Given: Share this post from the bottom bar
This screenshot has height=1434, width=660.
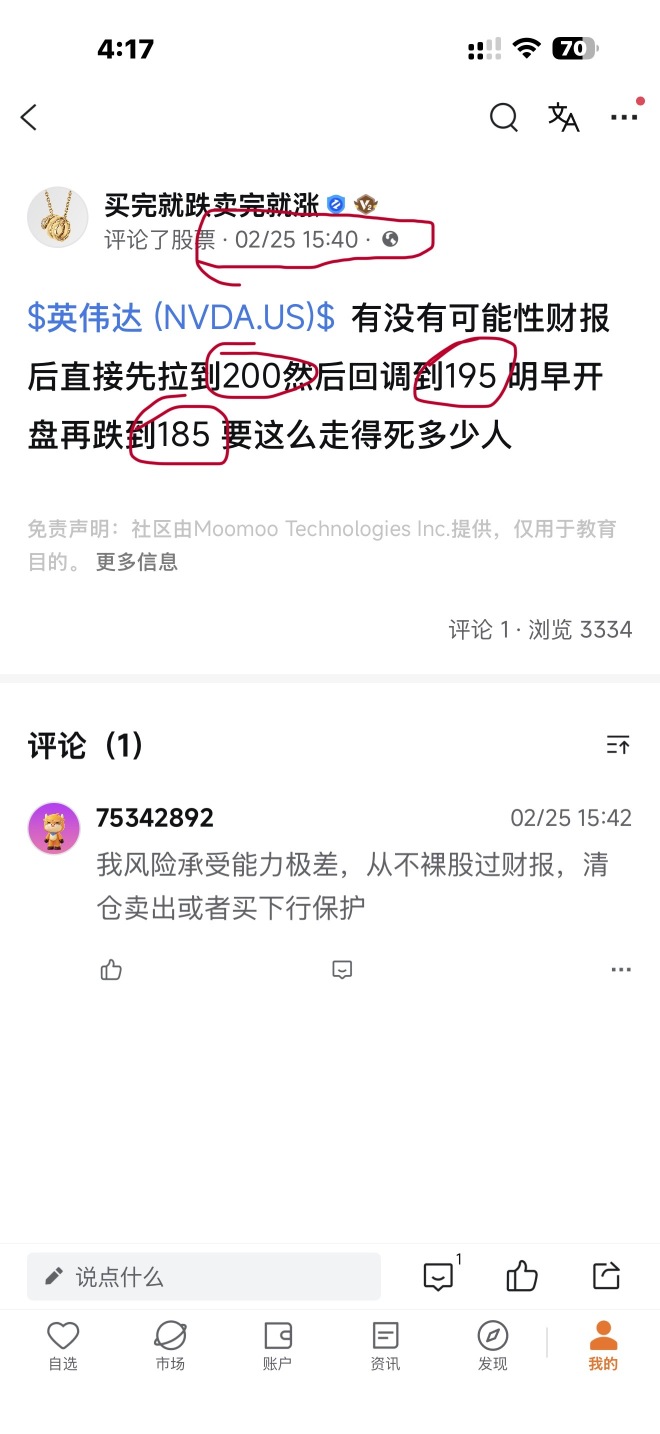Looking at the screenshot, I should (x=606, y=1276).
